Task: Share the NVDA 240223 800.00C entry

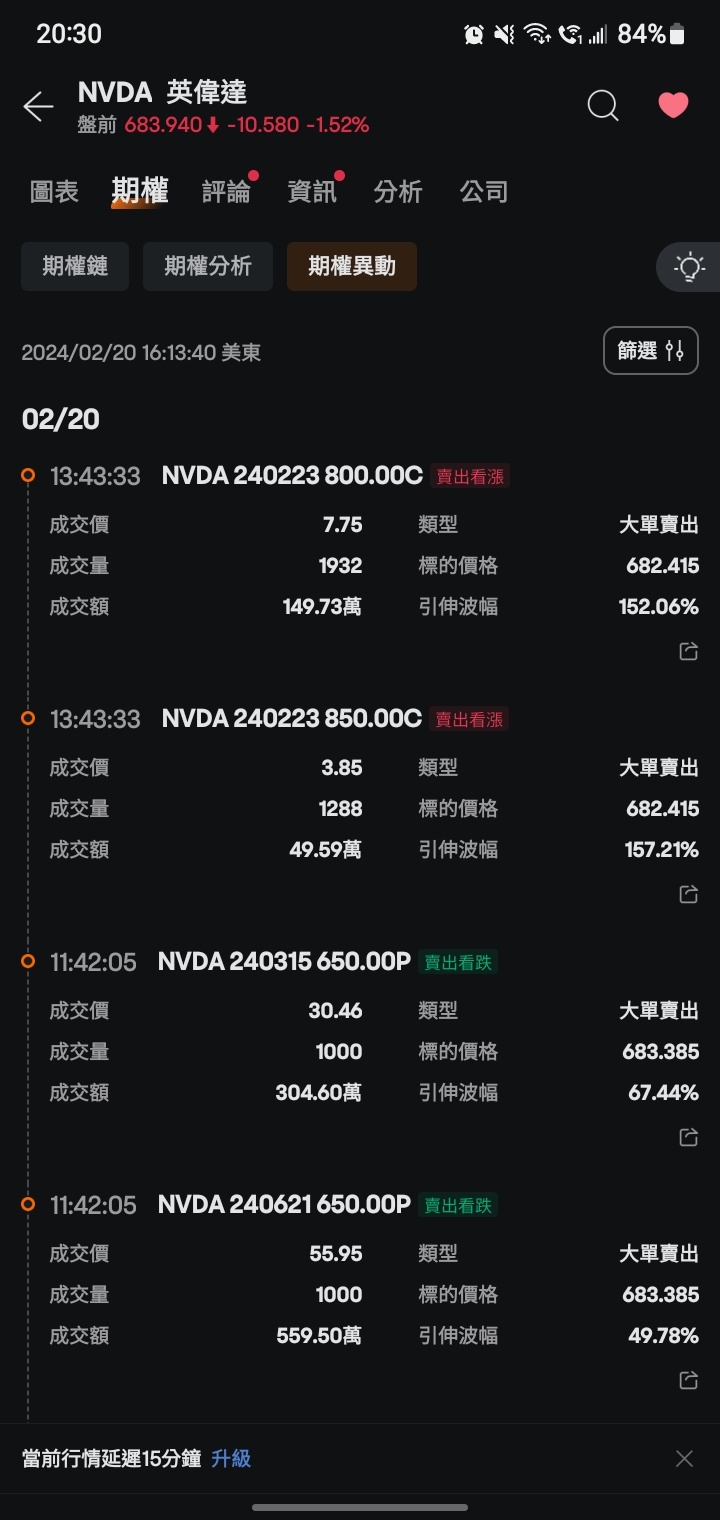Action: 688,652
